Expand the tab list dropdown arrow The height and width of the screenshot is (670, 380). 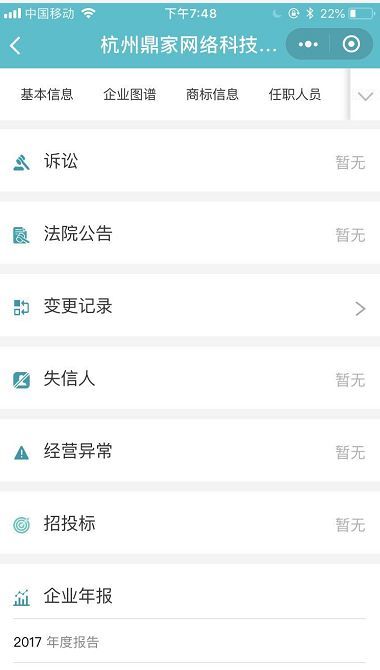365,96
